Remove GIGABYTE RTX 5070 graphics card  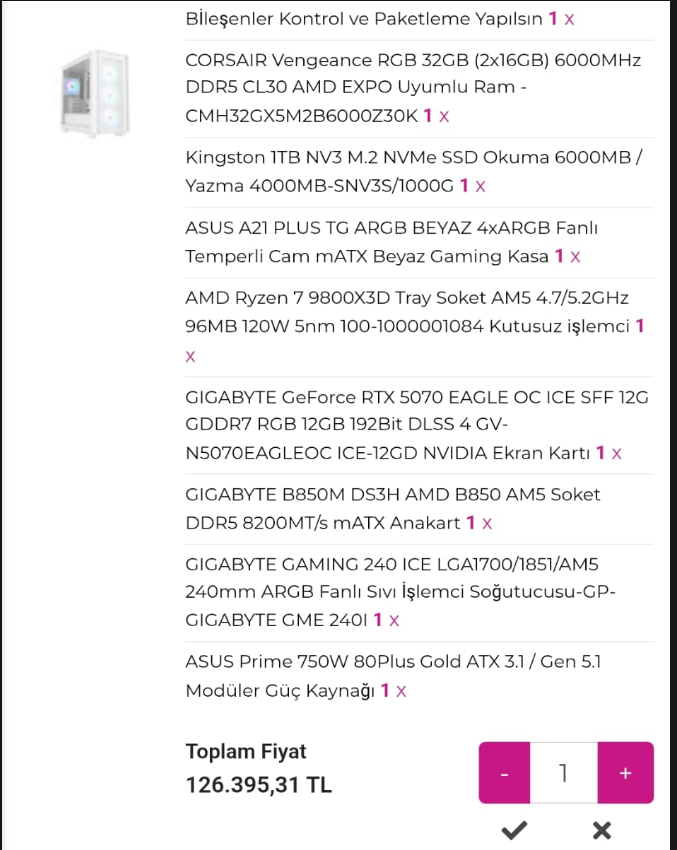[x=616, y=454]
